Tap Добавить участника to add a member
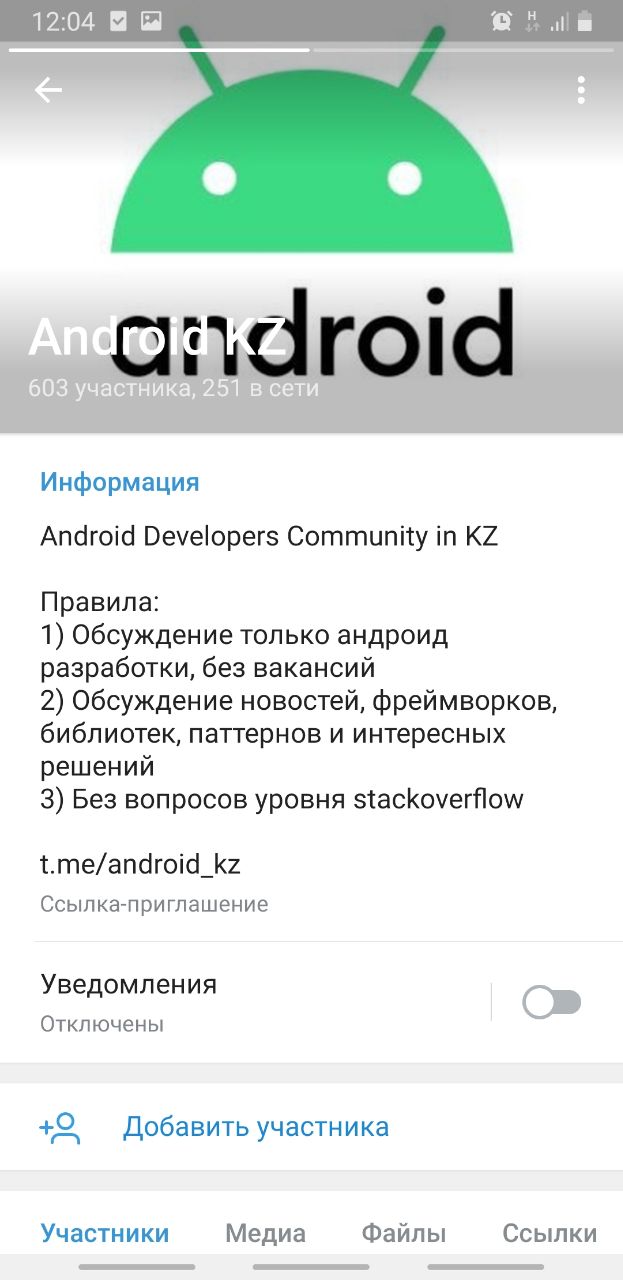This screenshot has height=1280, width=623. coord(255,1127)
